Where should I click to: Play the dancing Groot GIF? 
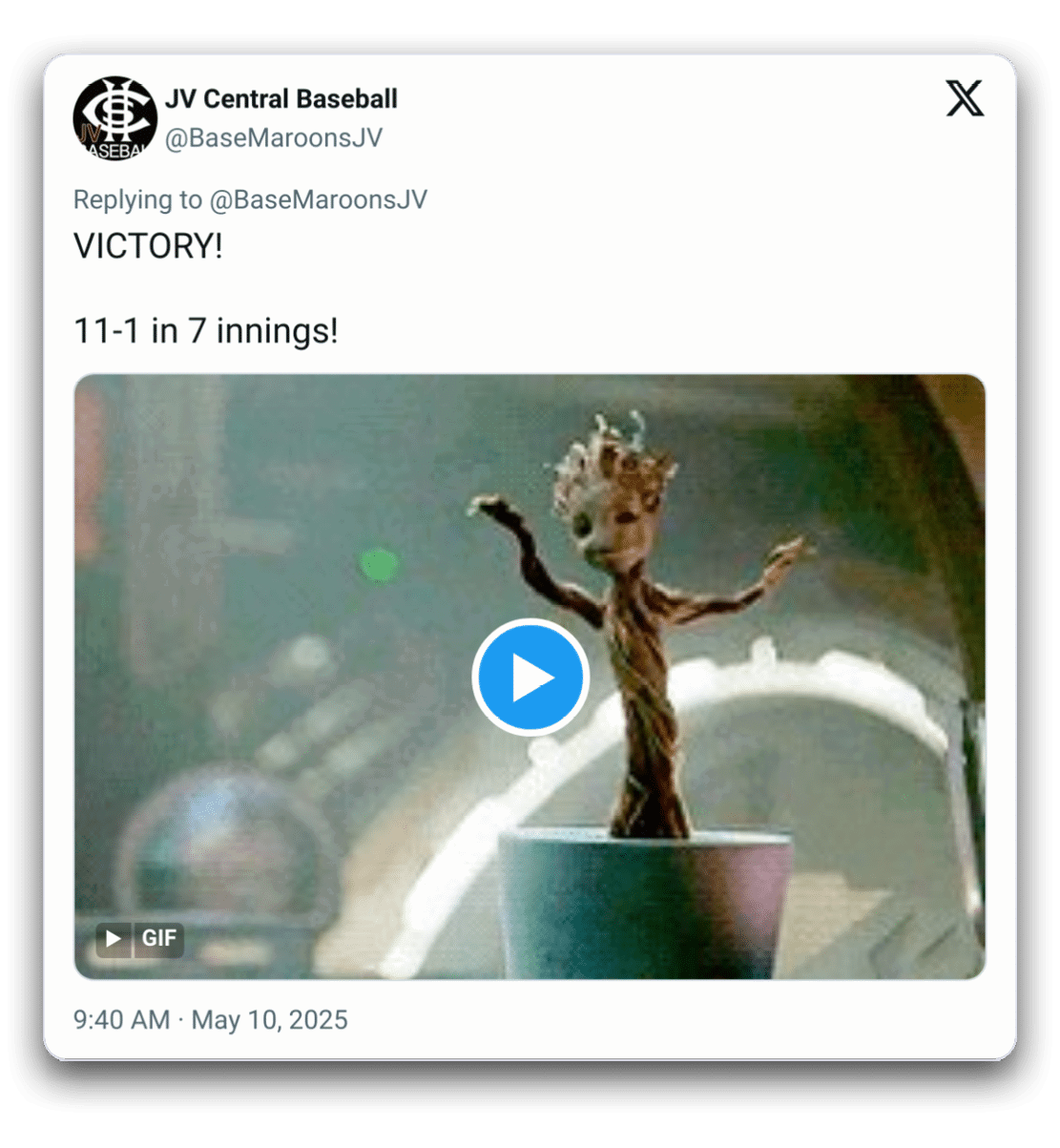pos(530,677)
